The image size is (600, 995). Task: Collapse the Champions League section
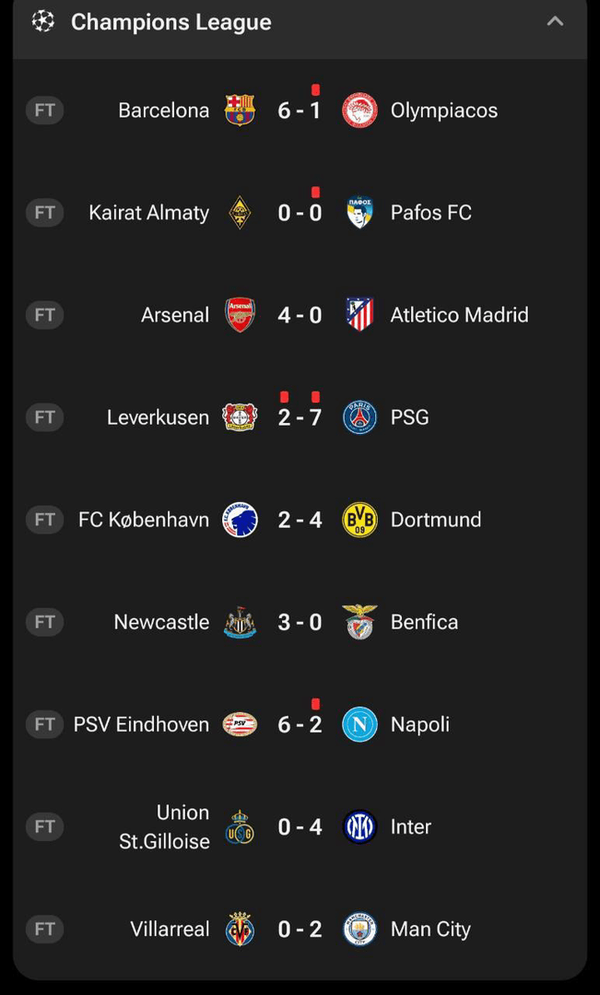[x=555, y=21]
